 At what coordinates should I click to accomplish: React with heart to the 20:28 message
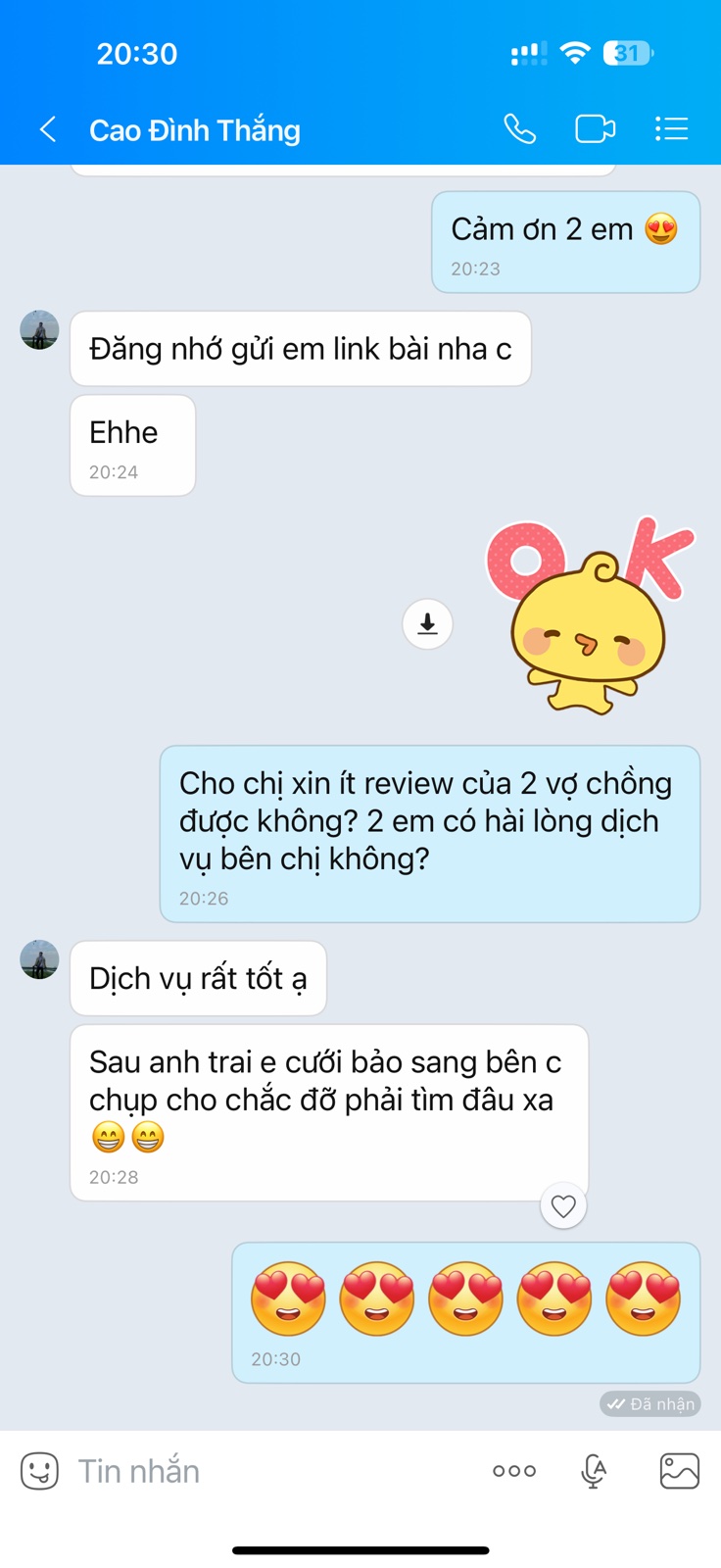point(563,1206)
